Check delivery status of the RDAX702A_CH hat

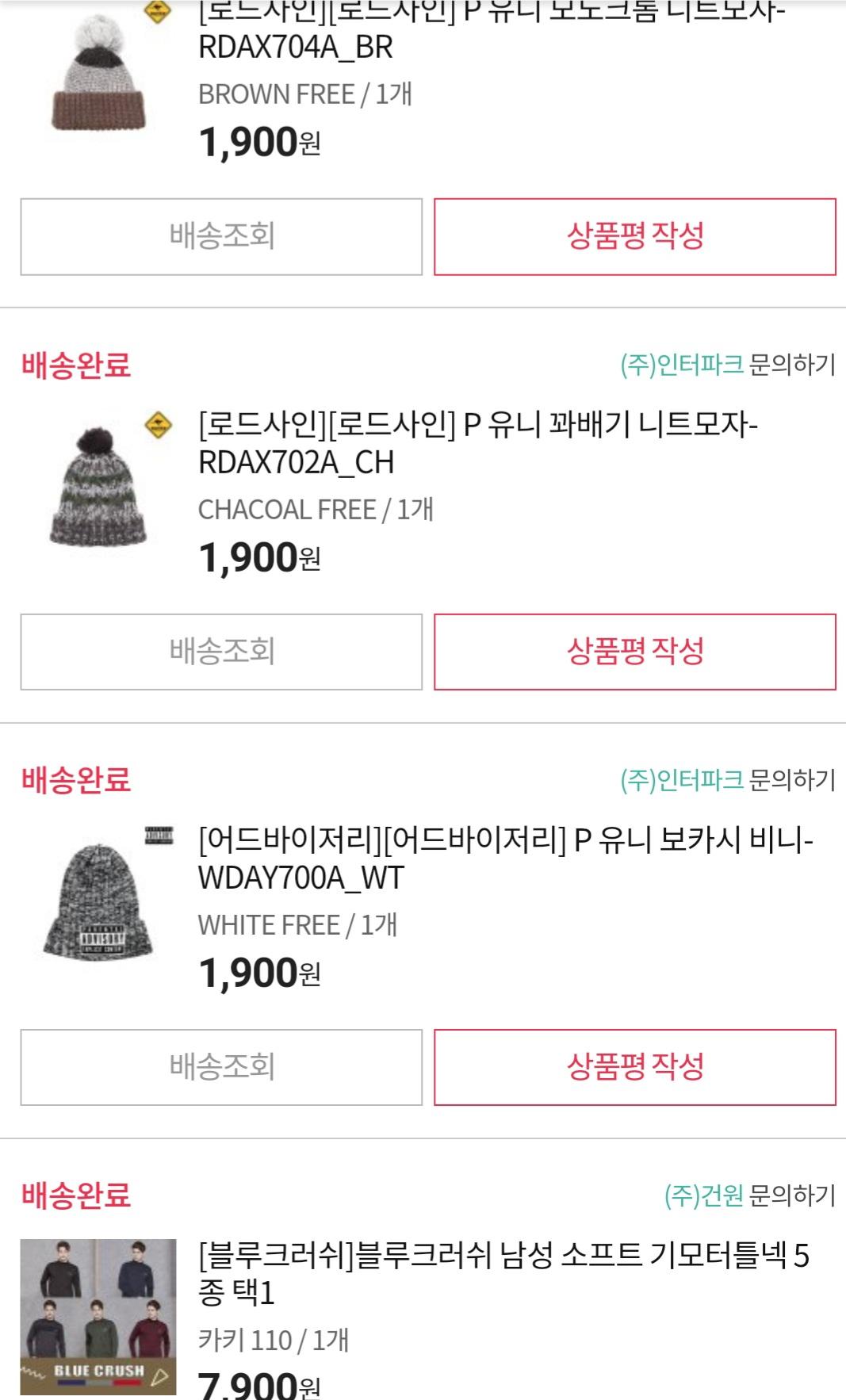point(221,652)
